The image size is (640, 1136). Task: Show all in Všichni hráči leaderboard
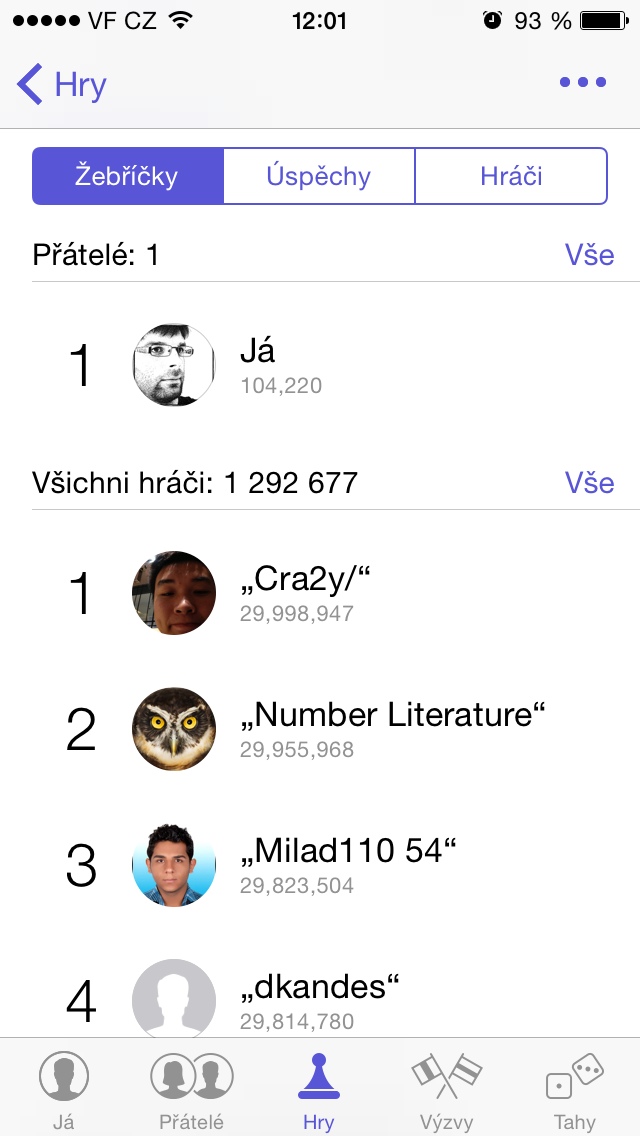(x=589, y=483)
